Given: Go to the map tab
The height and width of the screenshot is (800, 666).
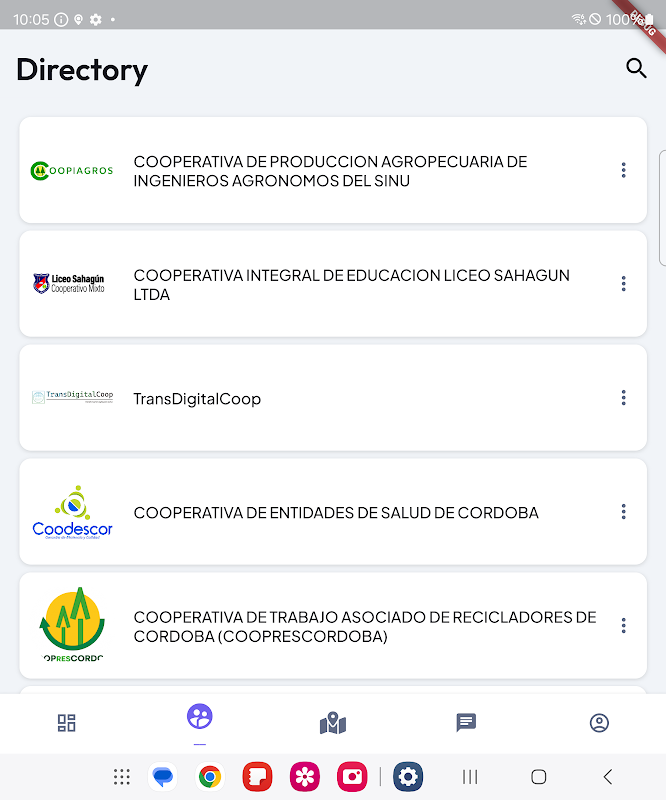Looking at the screenshot, I should (333, 723).
